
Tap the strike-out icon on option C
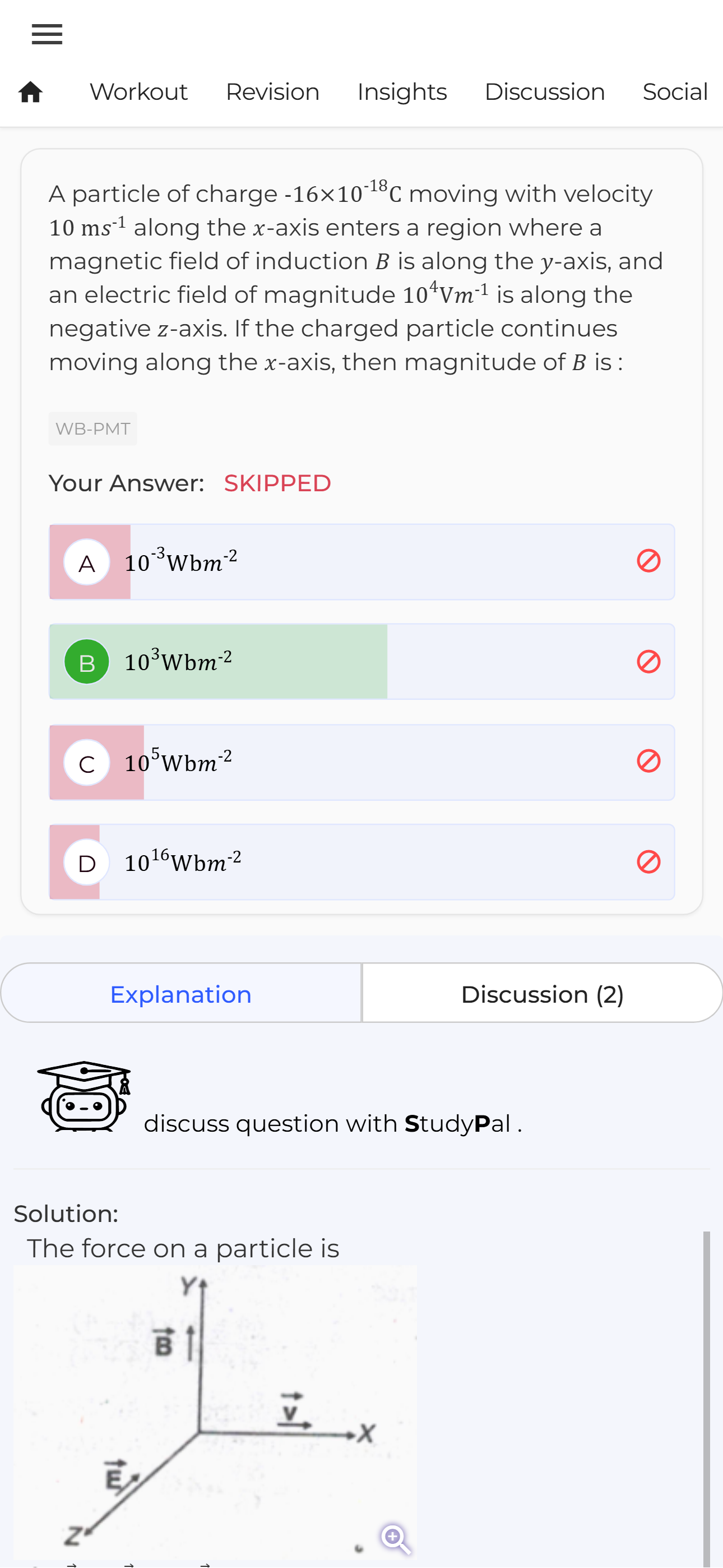tap(648, 762)
